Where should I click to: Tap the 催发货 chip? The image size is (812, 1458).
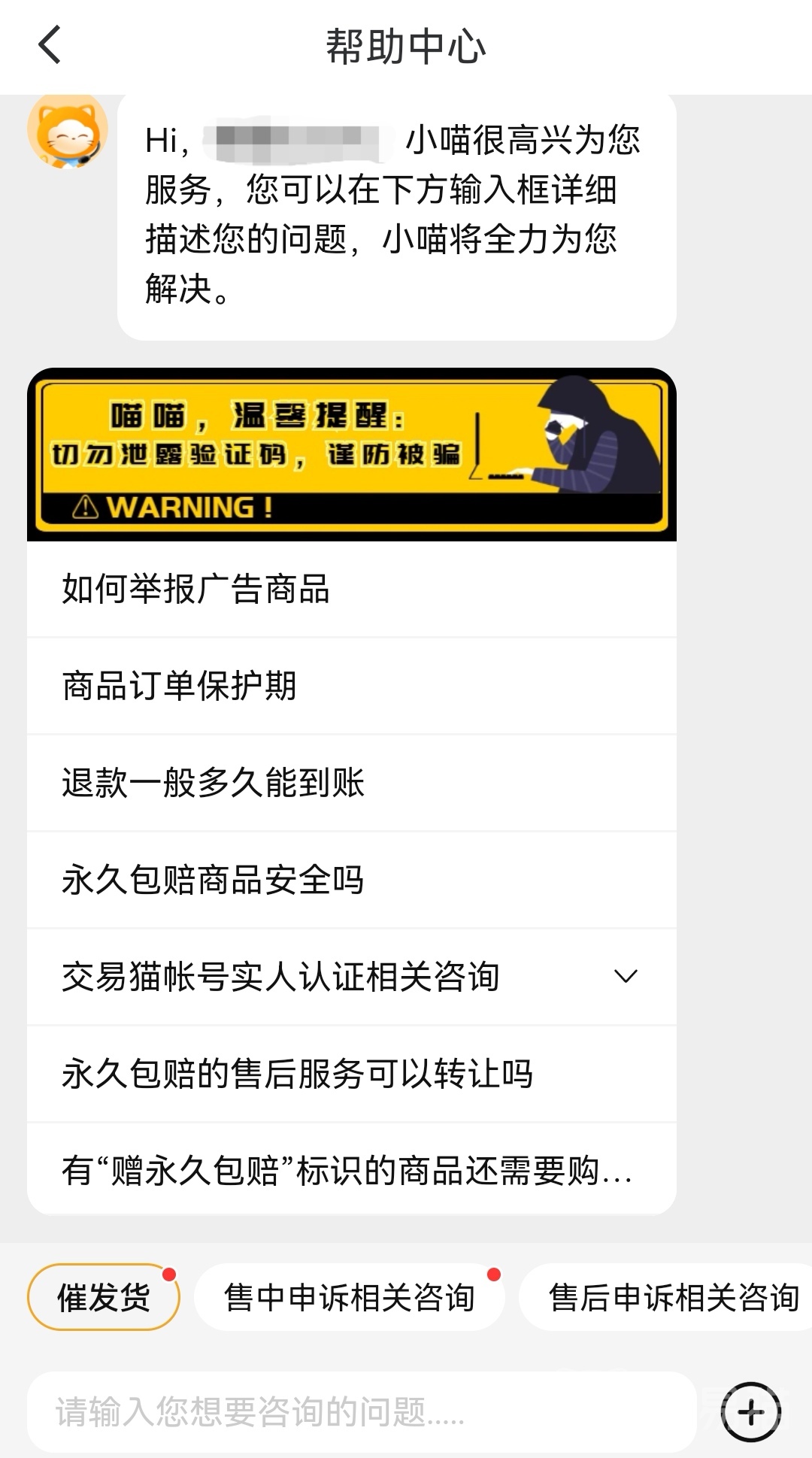point(104,1297)
